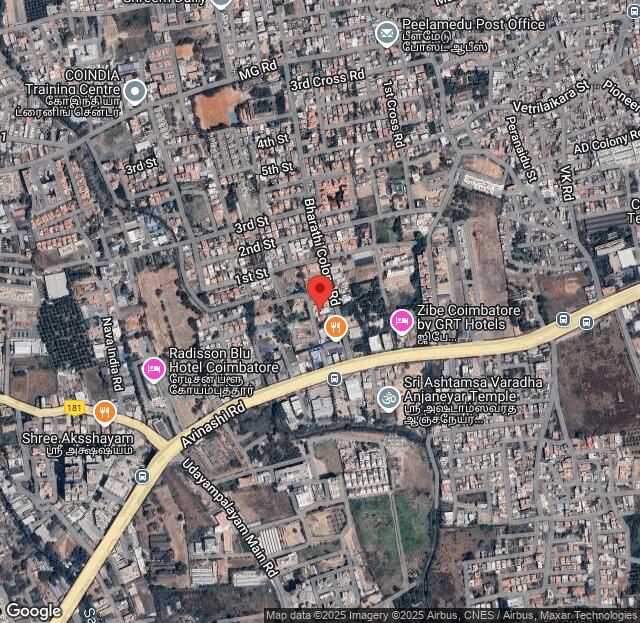The height and width of the screenshot is (623, 640).
Task: Select the bus stop on Avinashi Rd below the restaurant marker
Action: (x=336, y=378)
